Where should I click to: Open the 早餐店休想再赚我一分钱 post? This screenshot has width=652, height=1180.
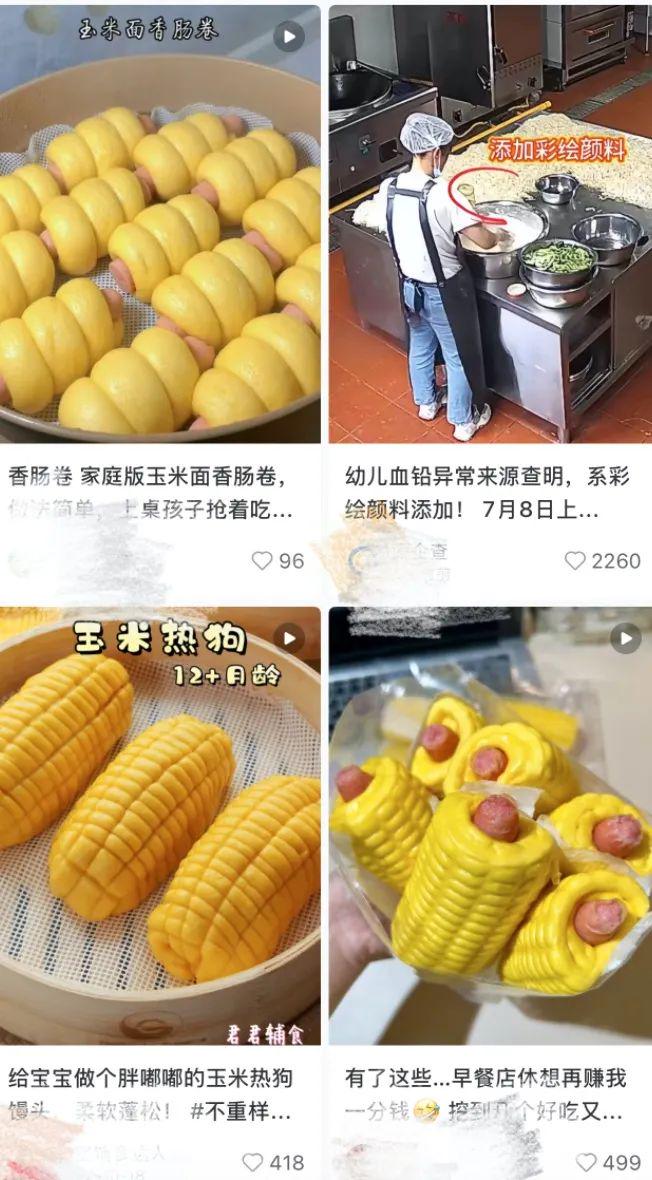[490, 825]
